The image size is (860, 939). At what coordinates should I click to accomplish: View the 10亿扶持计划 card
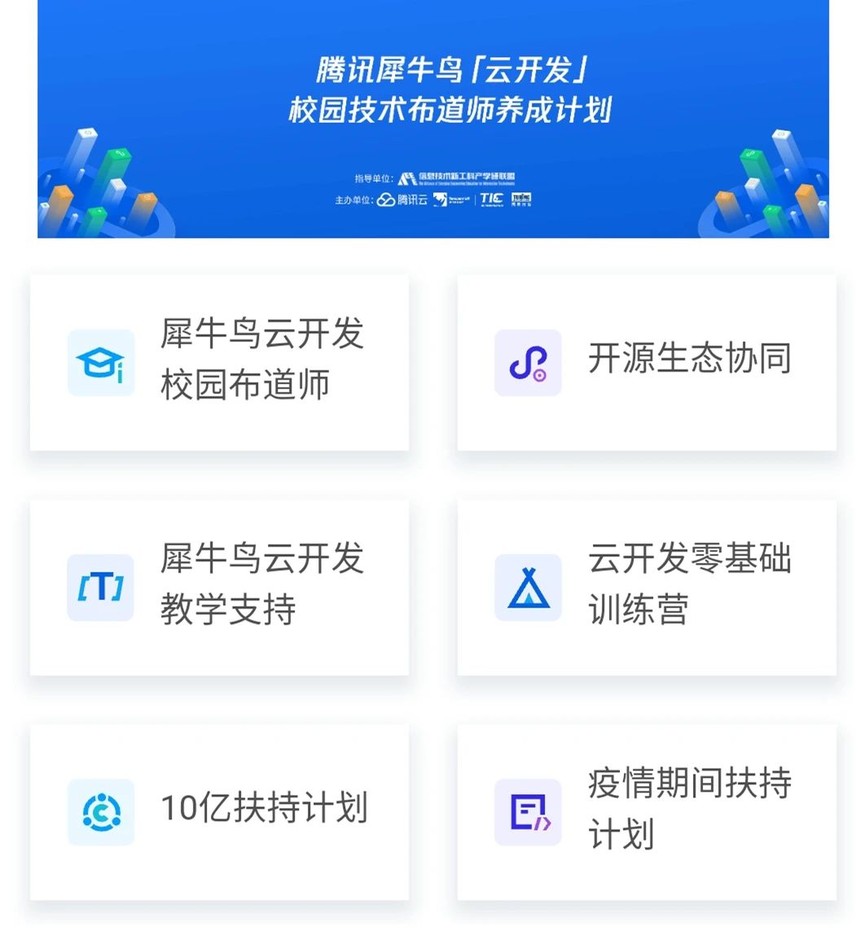click(219, 811)
